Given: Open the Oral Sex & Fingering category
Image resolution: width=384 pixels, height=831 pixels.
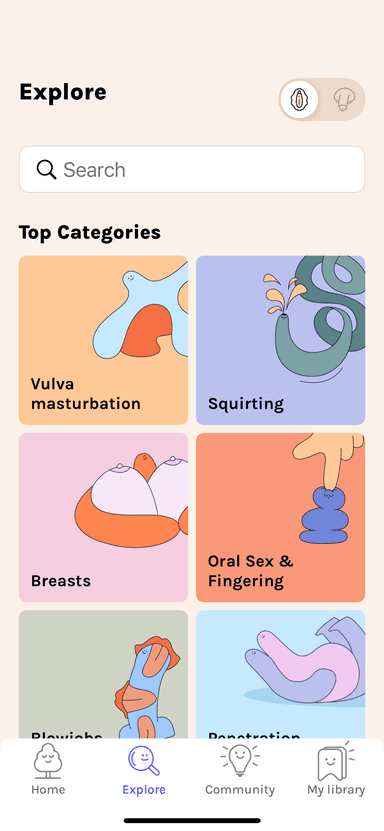Looking at the screenshot, I should point(280,517).
